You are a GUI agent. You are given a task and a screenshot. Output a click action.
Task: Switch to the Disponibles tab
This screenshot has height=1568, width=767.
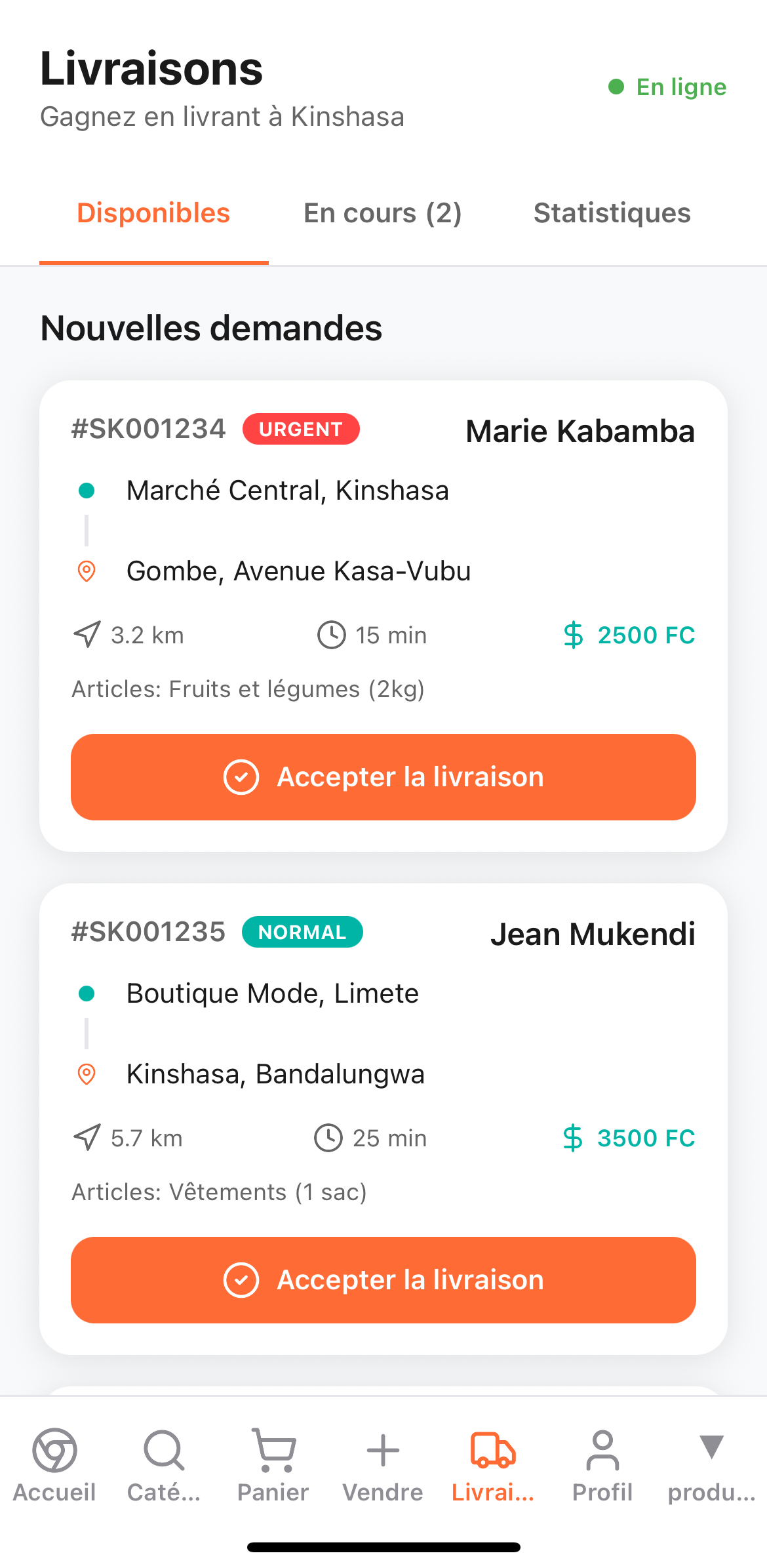click(153, 214)
